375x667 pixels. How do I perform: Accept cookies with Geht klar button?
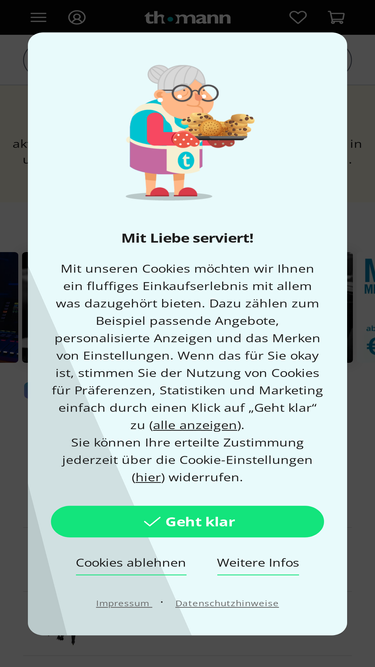click(187, 522)
